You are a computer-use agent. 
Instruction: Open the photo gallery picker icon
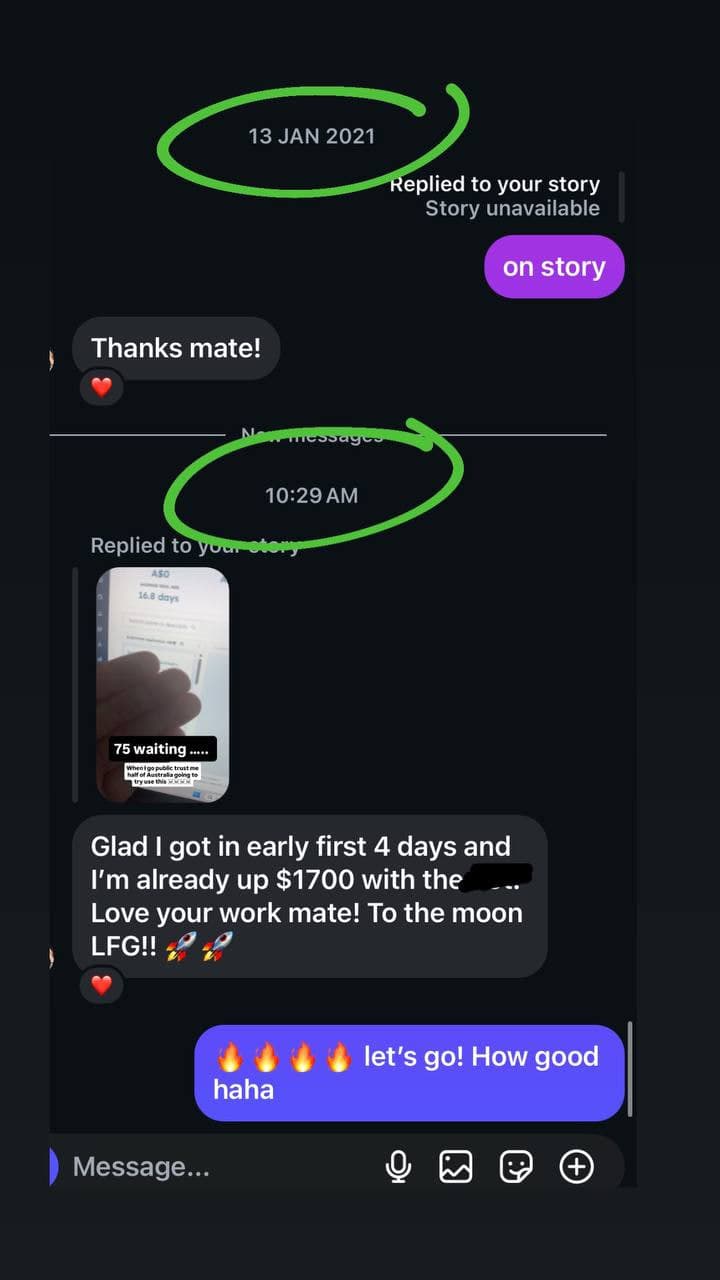(456, 1167)
